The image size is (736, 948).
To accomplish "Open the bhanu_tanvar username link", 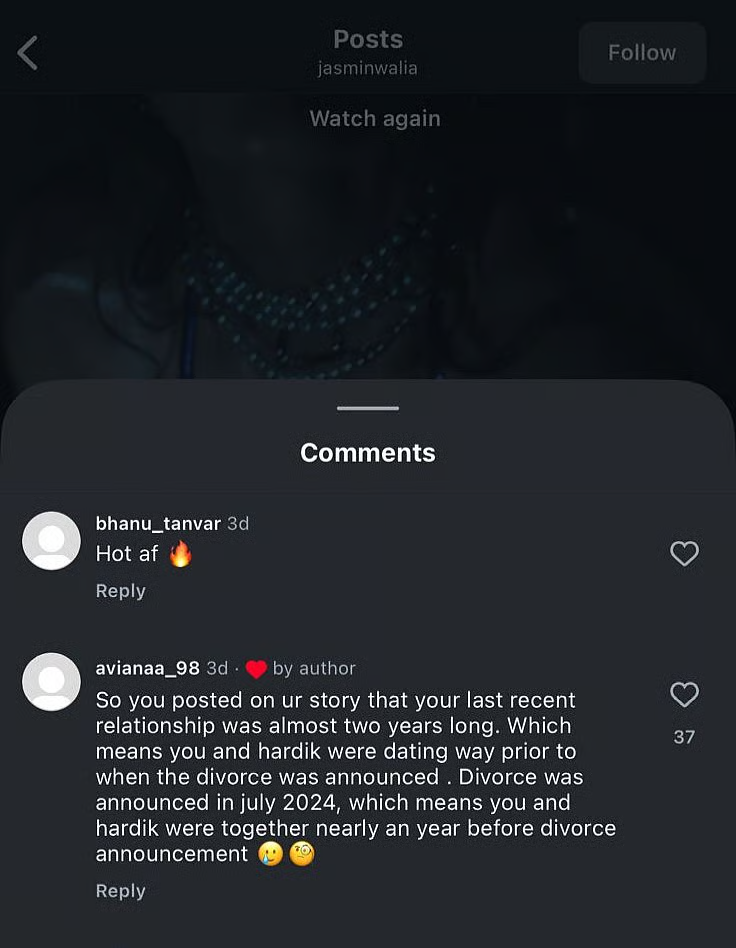I will coord(158,524).
